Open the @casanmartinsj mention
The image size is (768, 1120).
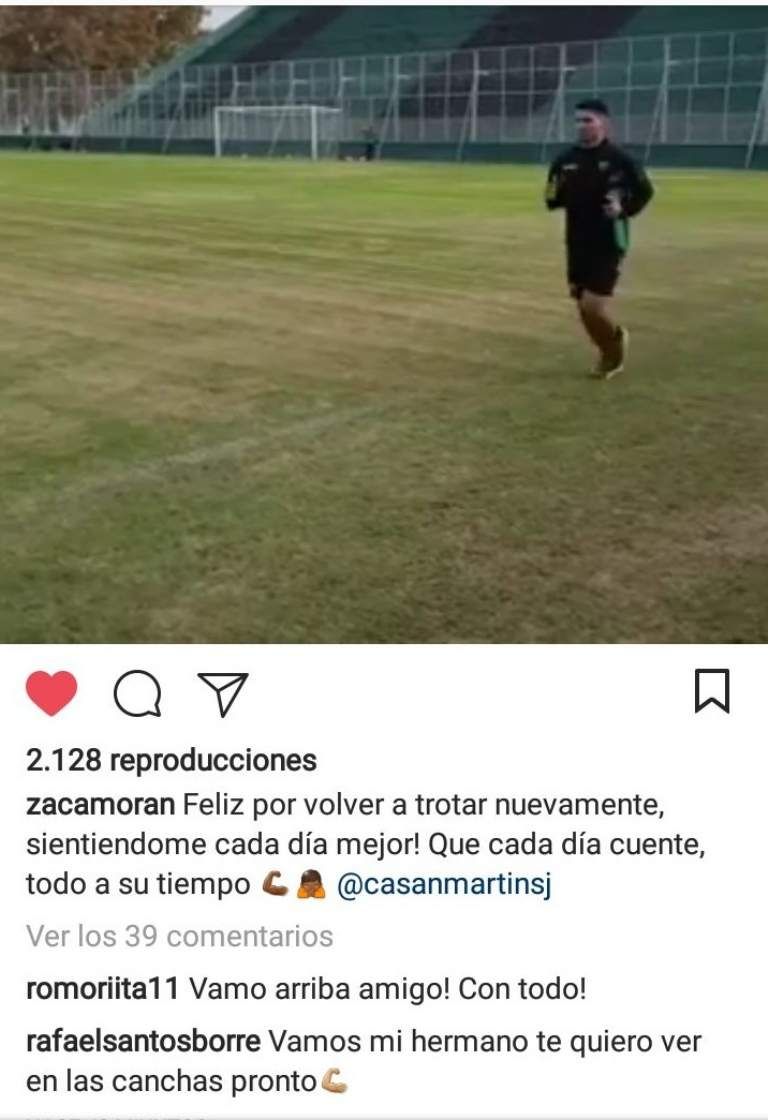(446, 884)
